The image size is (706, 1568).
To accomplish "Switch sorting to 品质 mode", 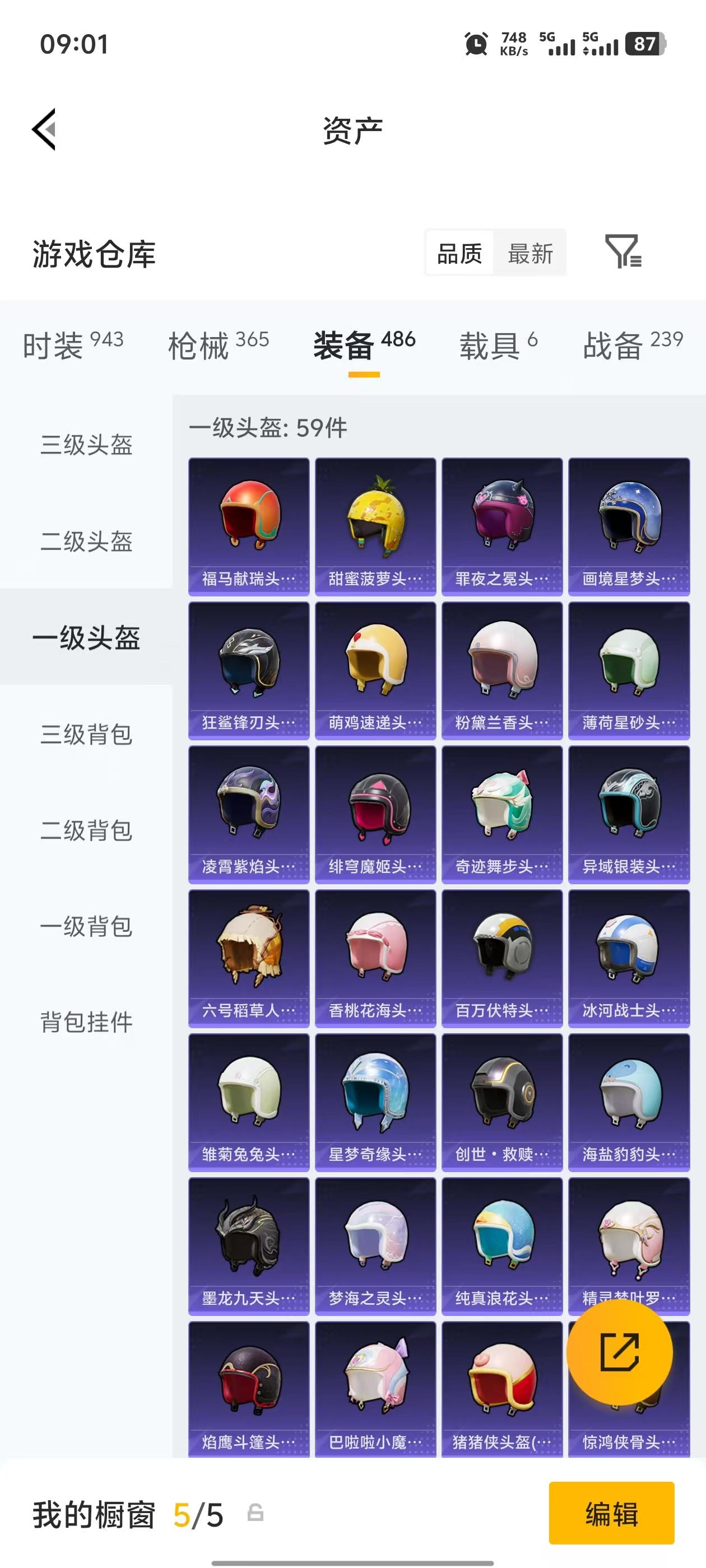I will tap(459, 253).
